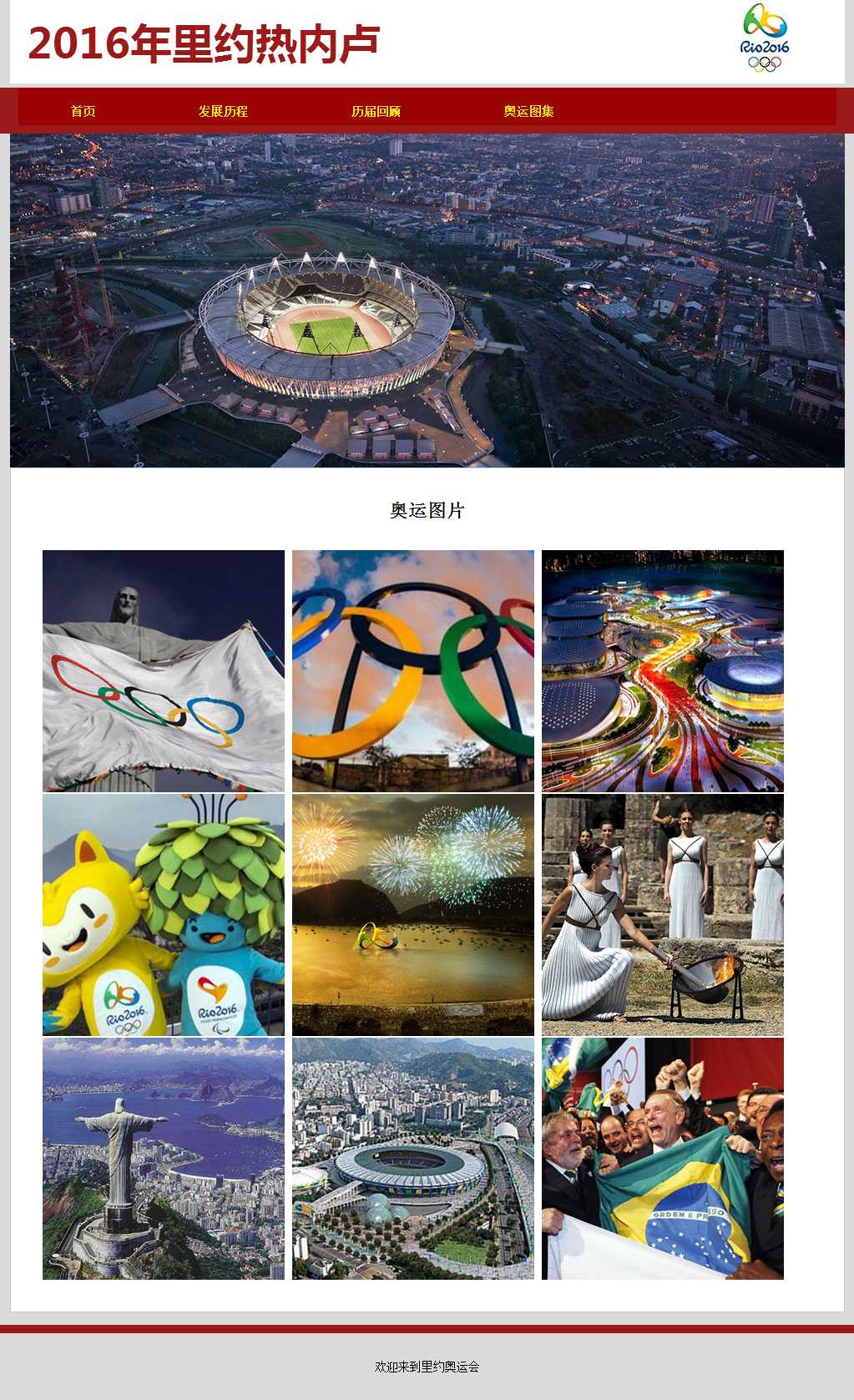Go to the 首页 nav item

coord(83,111)
